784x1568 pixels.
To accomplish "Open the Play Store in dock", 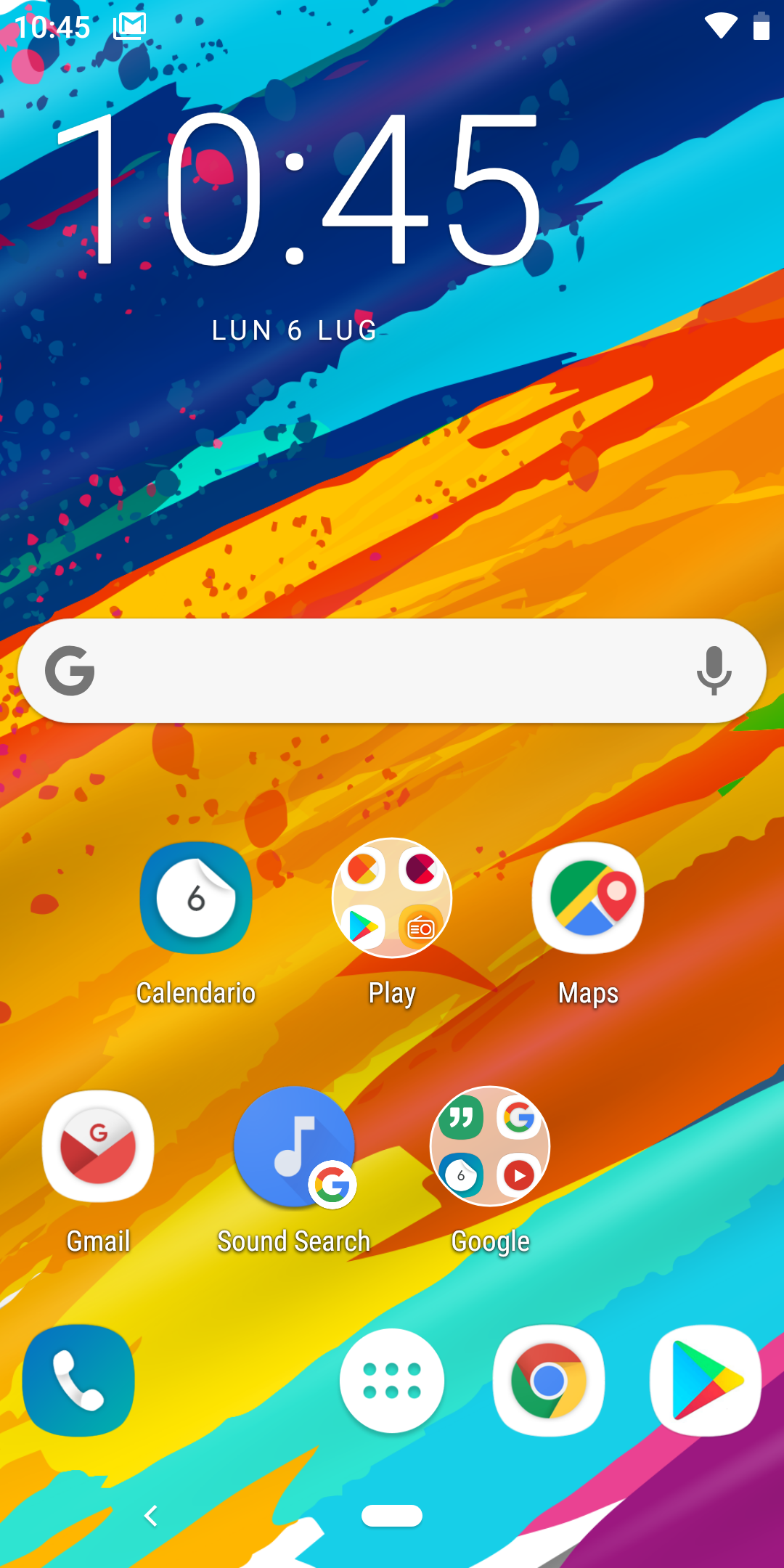I will (x=706, y=1381).
